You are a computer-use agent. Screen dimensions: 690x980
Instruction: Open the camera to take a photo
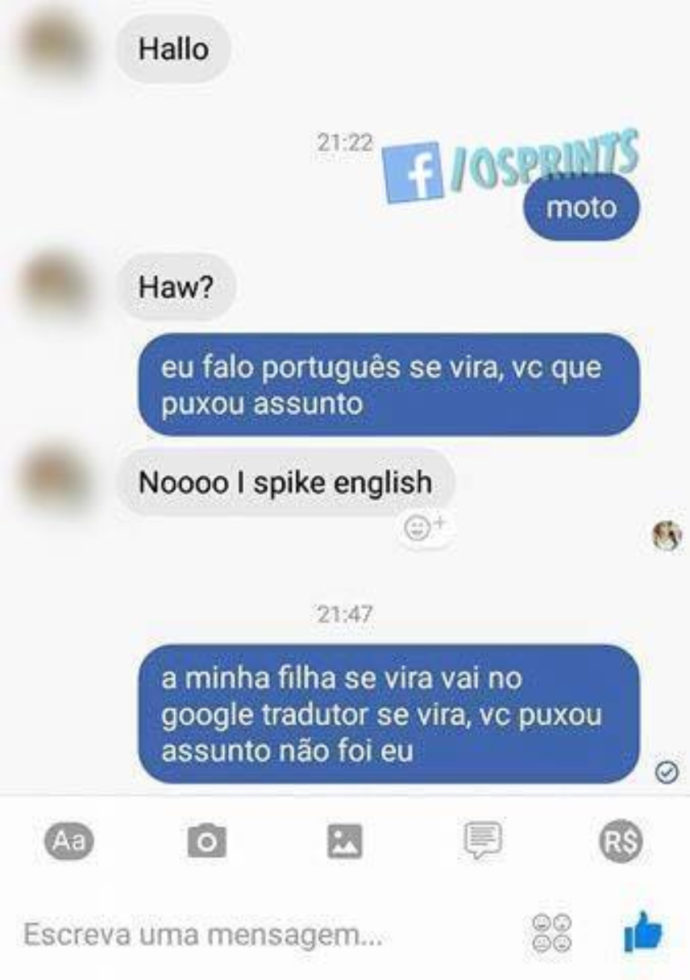click(x=207, y=842)
